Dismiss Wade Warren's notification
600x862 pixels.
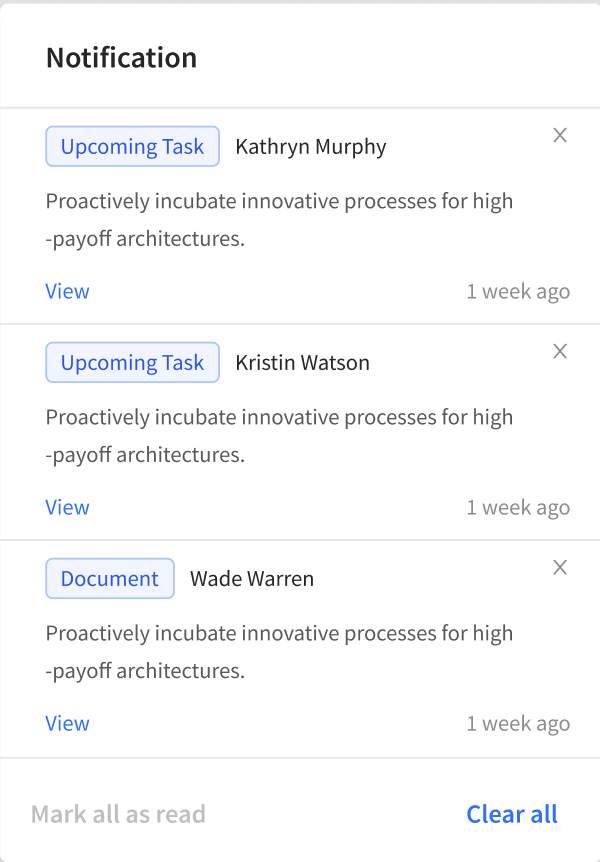[x=560, y=568]
